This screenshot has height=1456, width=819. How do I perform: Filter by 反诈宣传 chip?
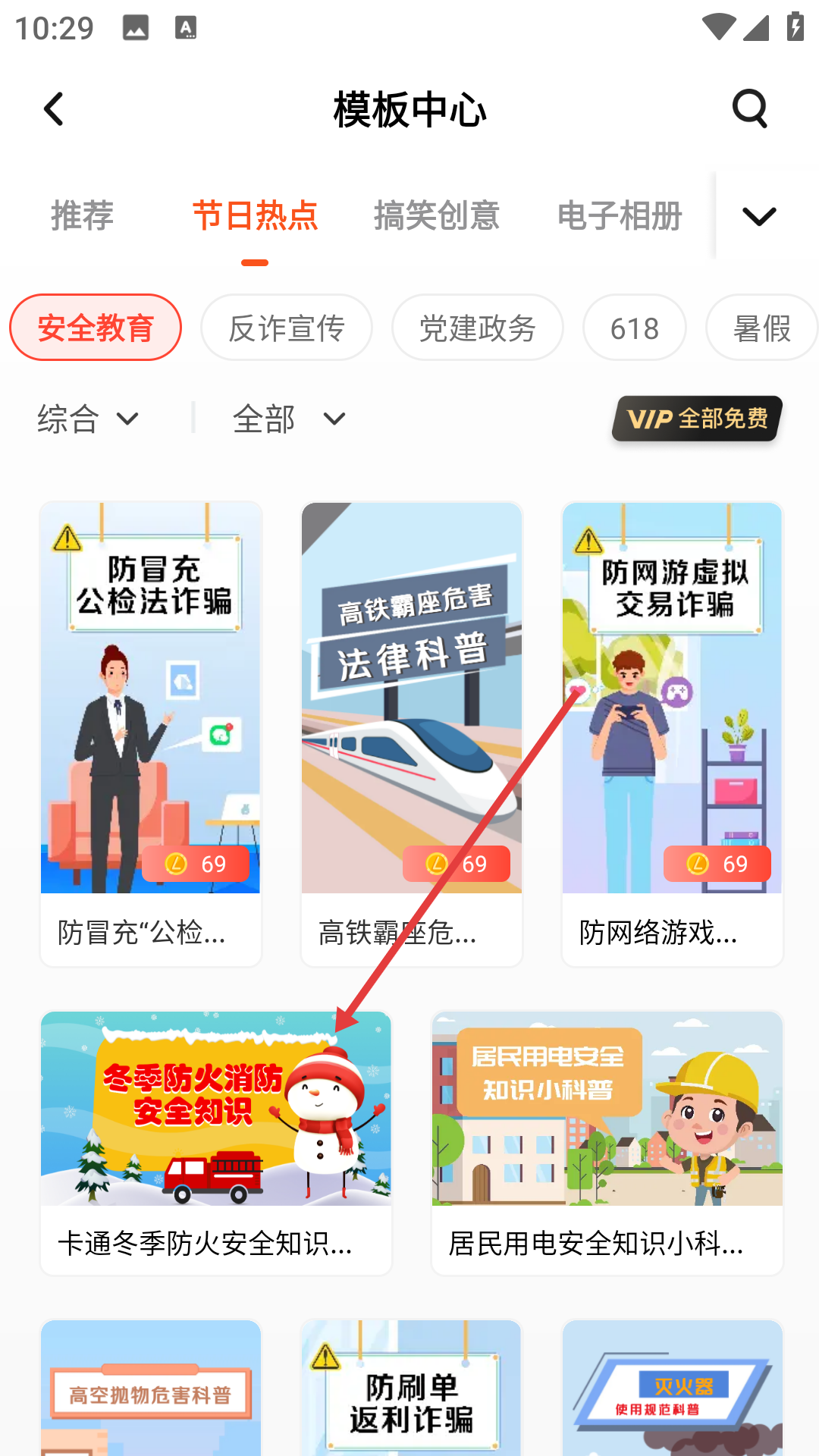(x=287, y=328)
